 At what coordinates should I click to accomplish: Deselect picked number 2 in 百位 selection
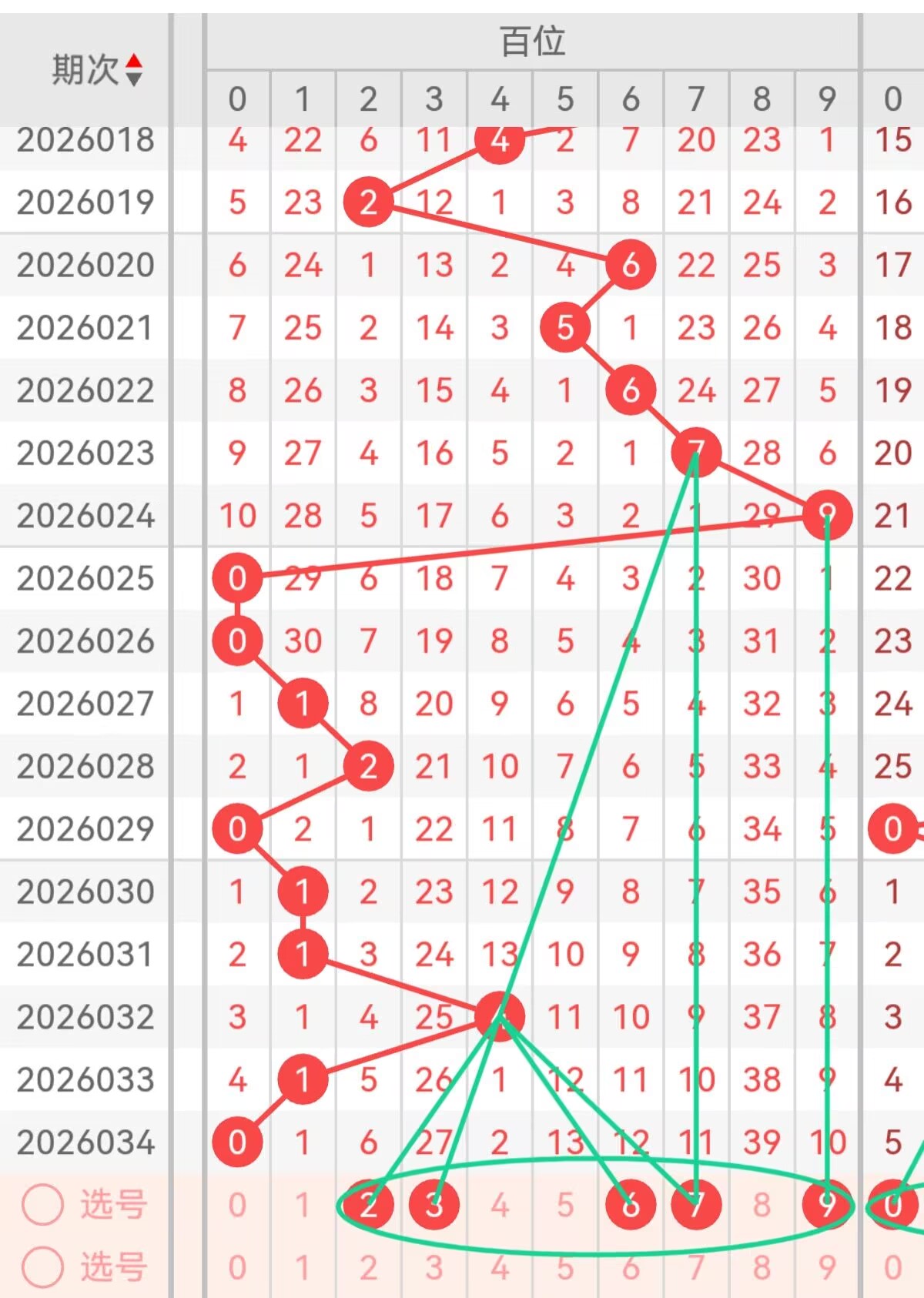pyautogui.click(x=368, y=1205)
